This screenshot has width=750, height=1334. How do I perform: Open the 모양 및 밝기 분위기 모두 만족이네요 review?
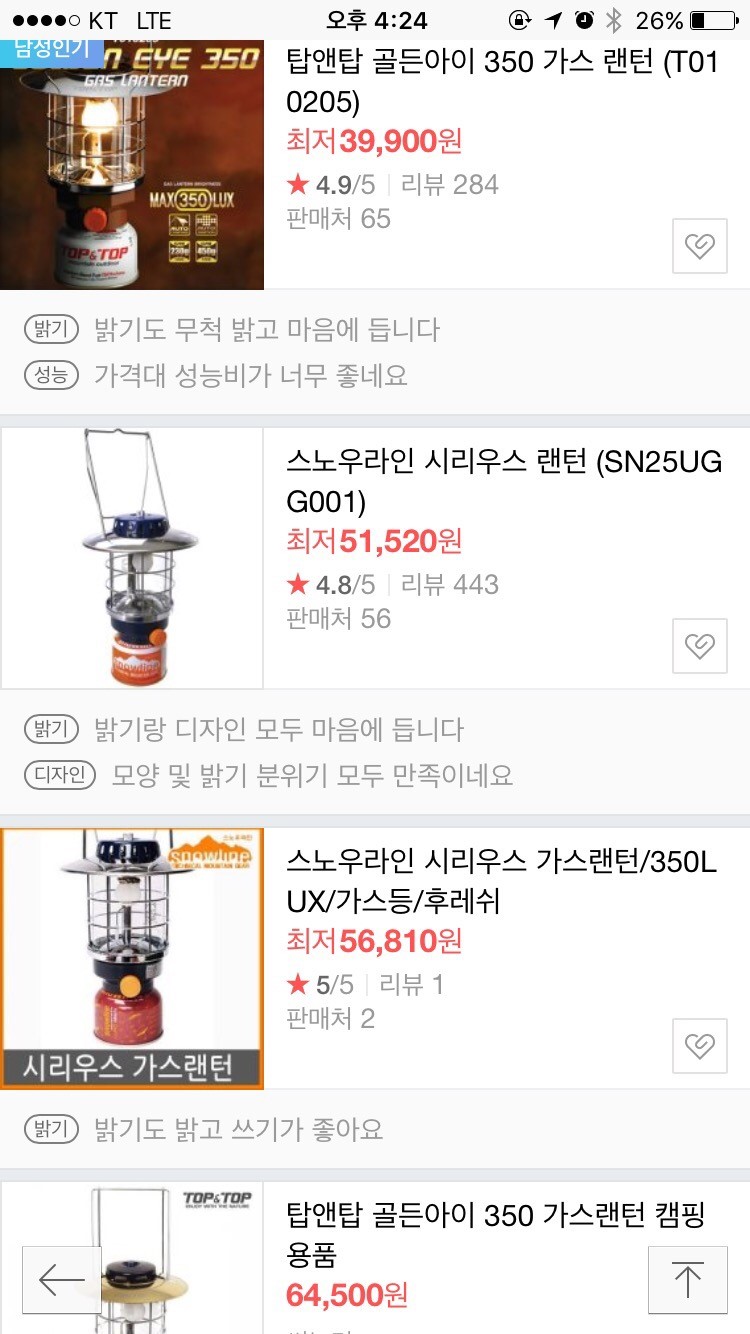312,775
